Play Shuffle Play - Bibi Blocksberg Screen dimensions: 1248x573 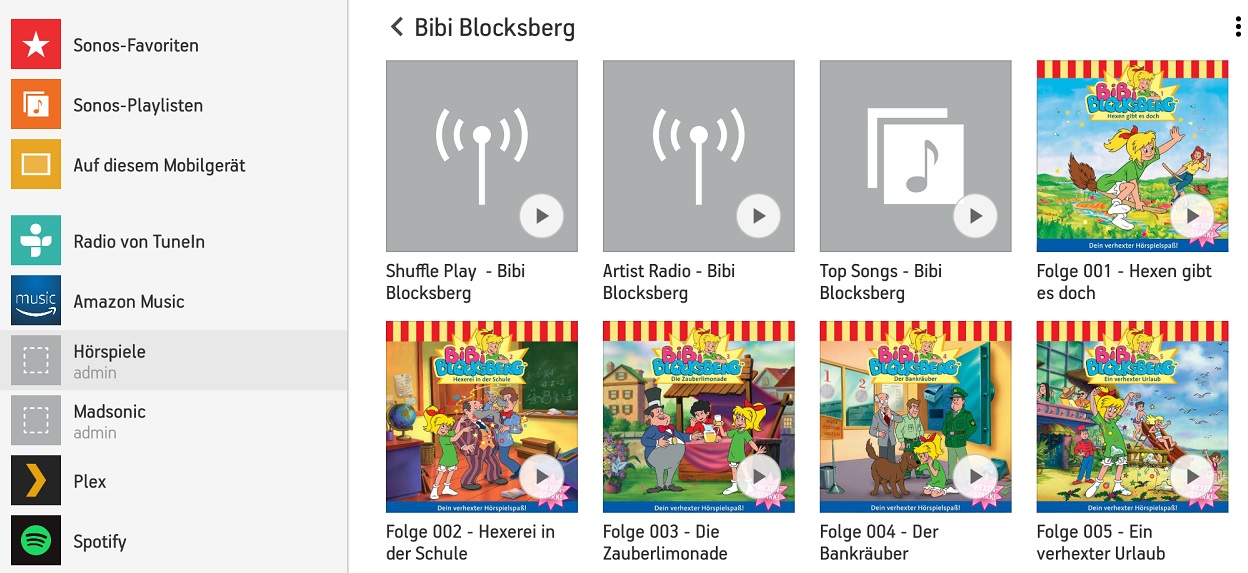pos(541,216)
